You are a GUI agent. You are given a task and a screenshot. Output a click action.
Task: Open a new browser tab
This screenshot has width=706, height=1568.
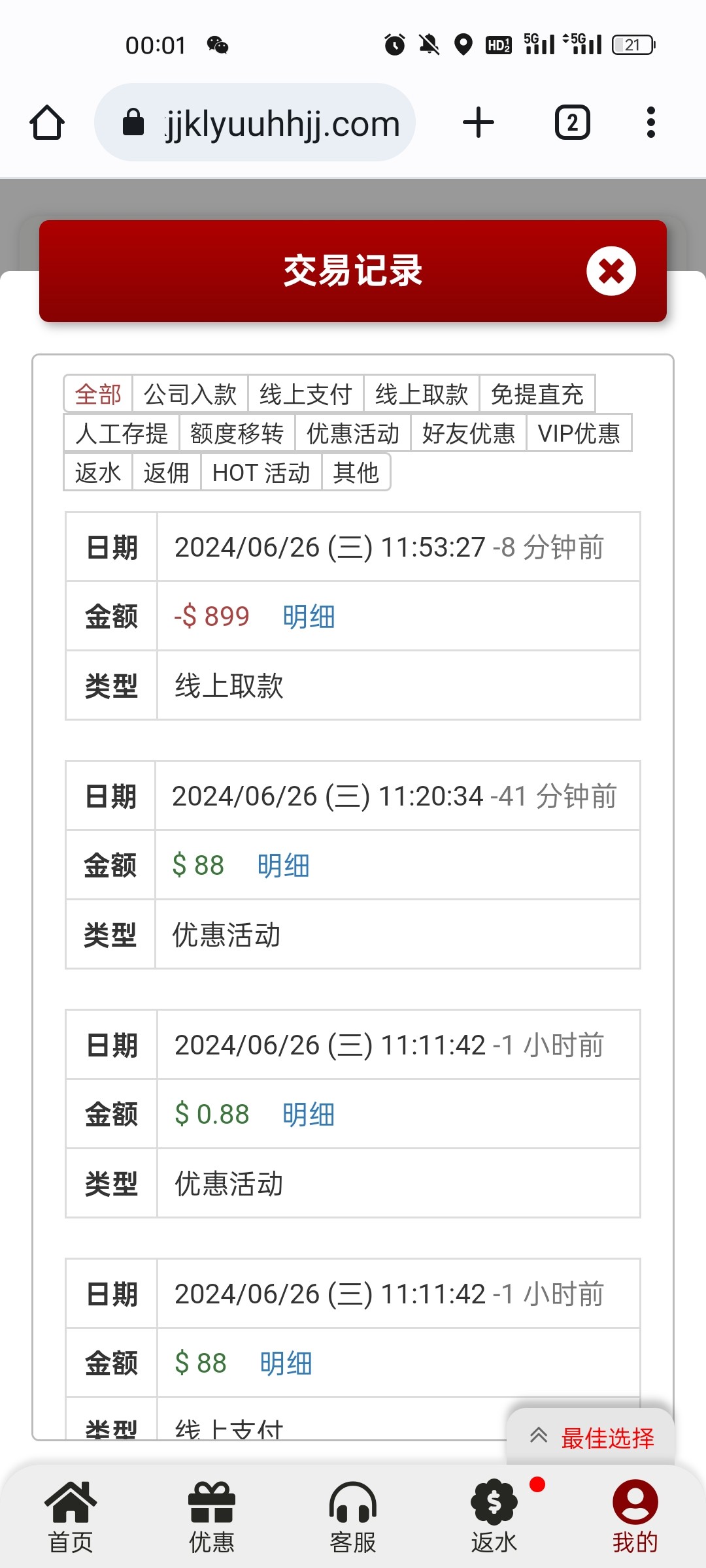click(x=479, y=122)
